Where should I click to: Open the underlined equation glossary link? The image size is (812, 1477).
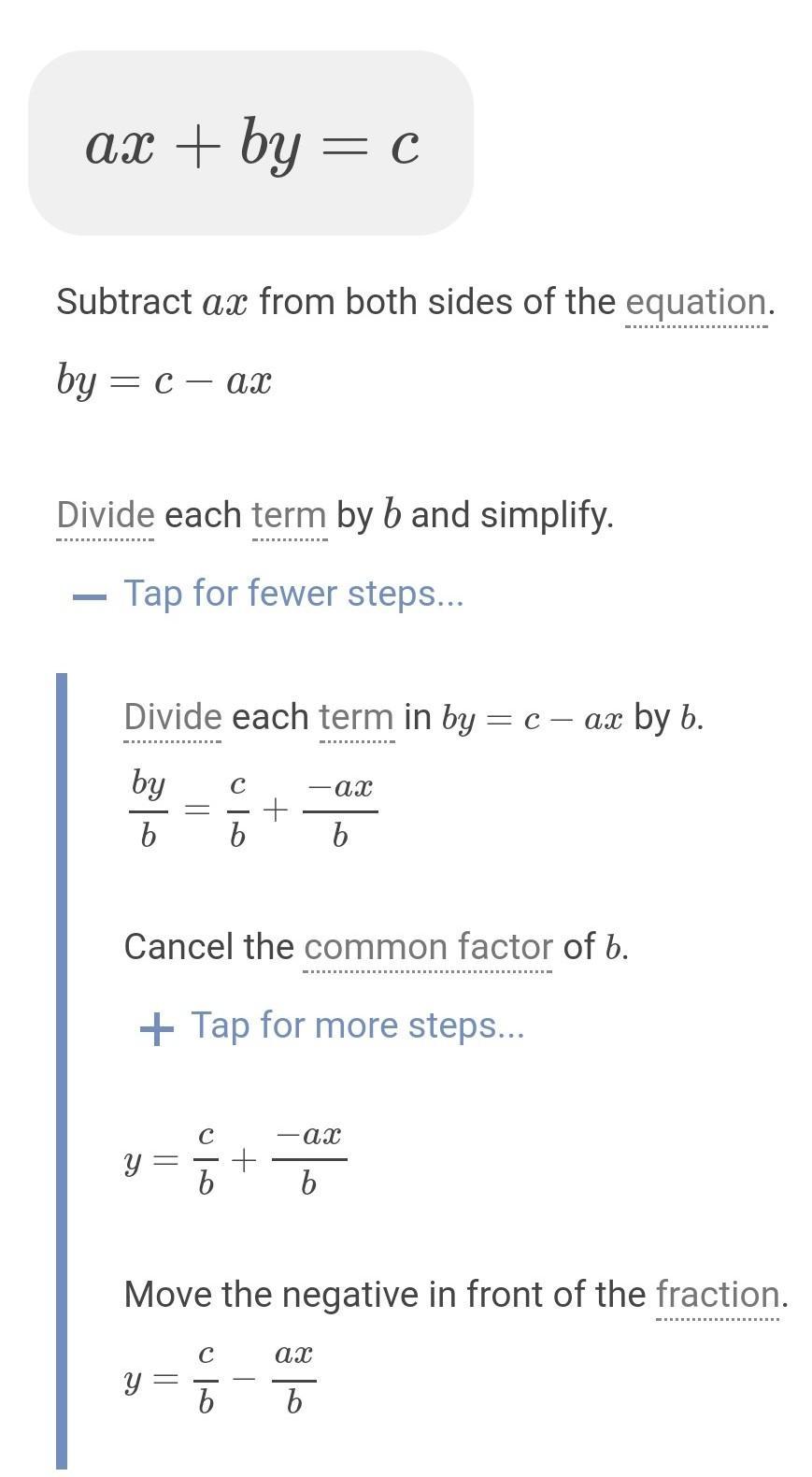pyautogui.click(x=695, y=304)
